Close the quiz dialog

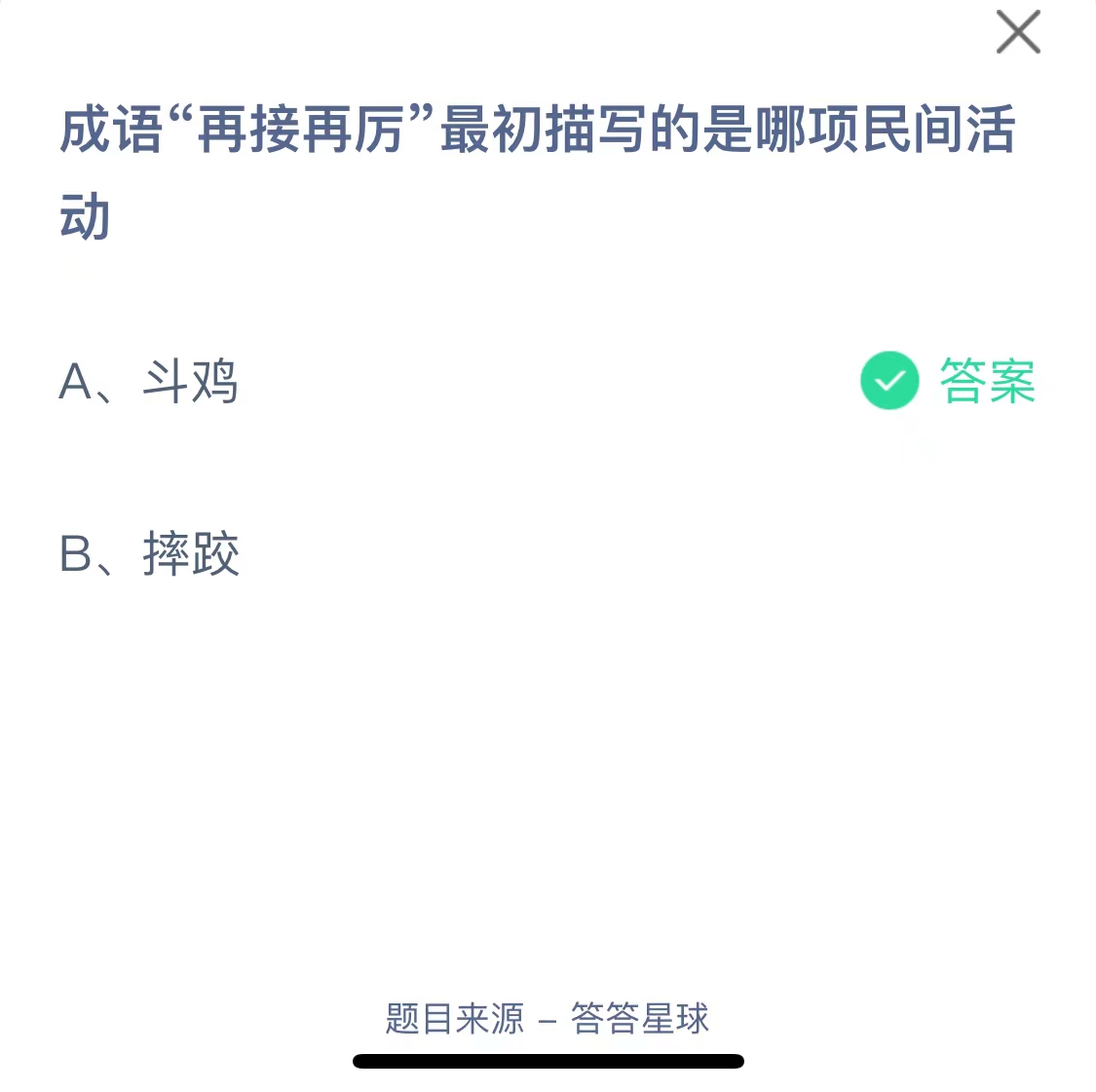point(1018,32)
